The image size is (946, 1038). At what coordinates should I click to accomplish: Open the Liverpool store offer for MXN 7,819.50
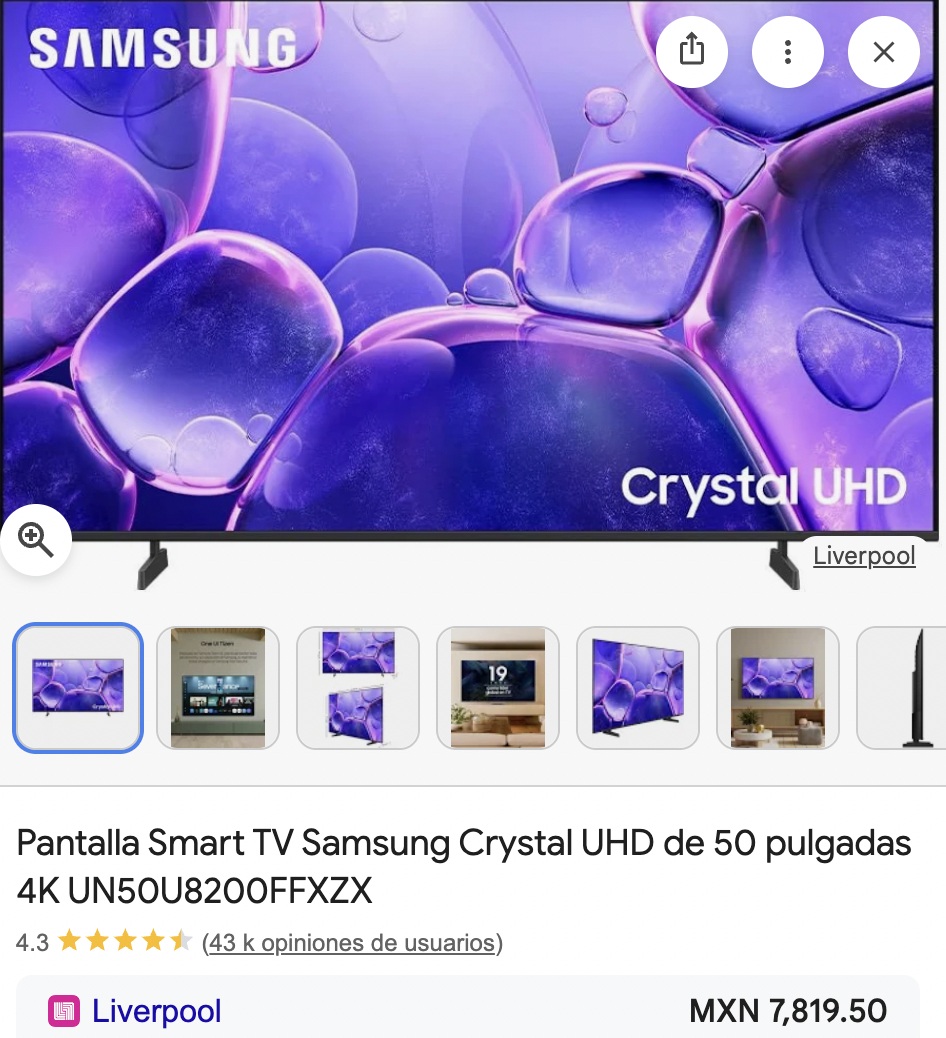coord(157,1011)
